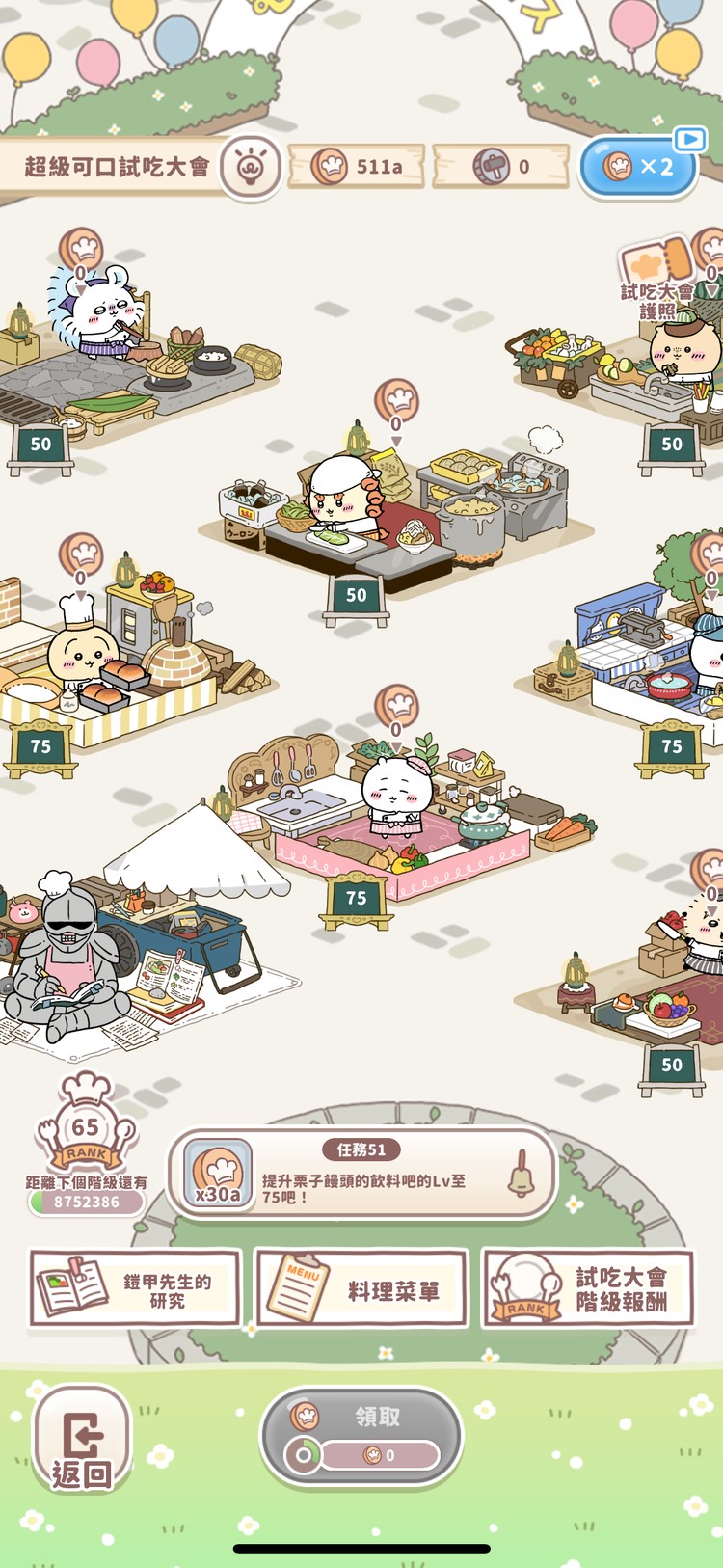Open 鎧甲先生的研究
This screenshot has width=723, height=1568.
[x=134, y=1288]
